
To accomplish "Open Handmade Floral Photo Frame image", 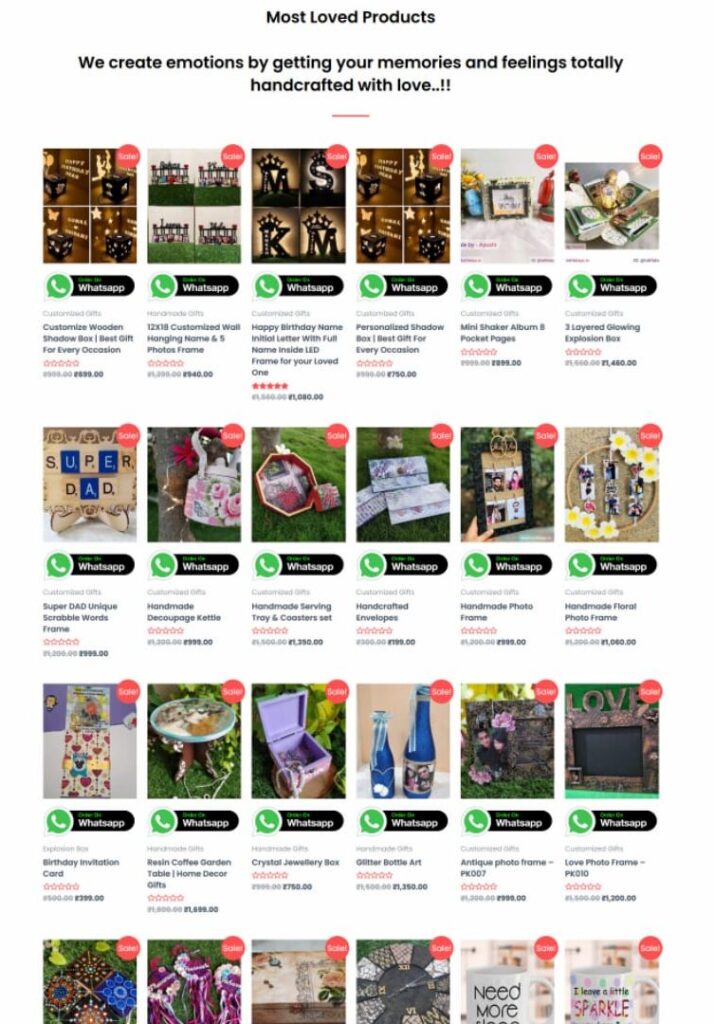I will point(611,485).
